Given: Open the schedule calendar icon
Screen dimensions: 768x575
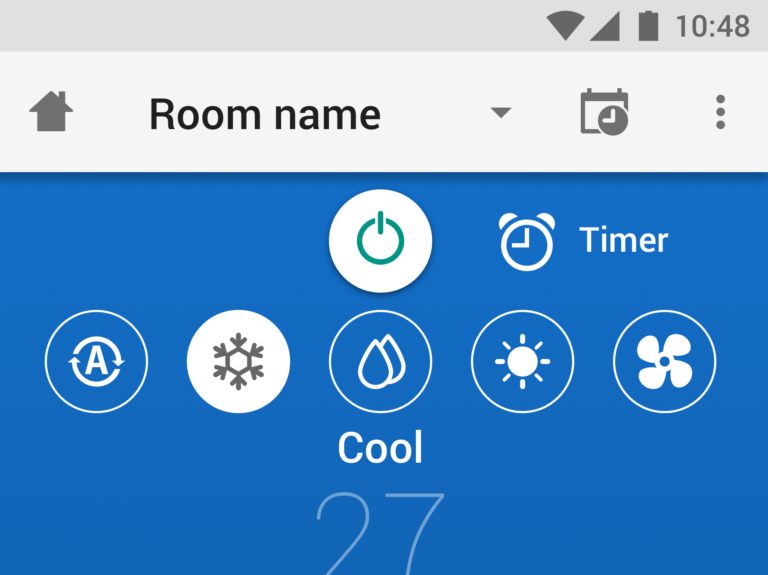Looking at the screenshot, I should (x=605, y=112).
